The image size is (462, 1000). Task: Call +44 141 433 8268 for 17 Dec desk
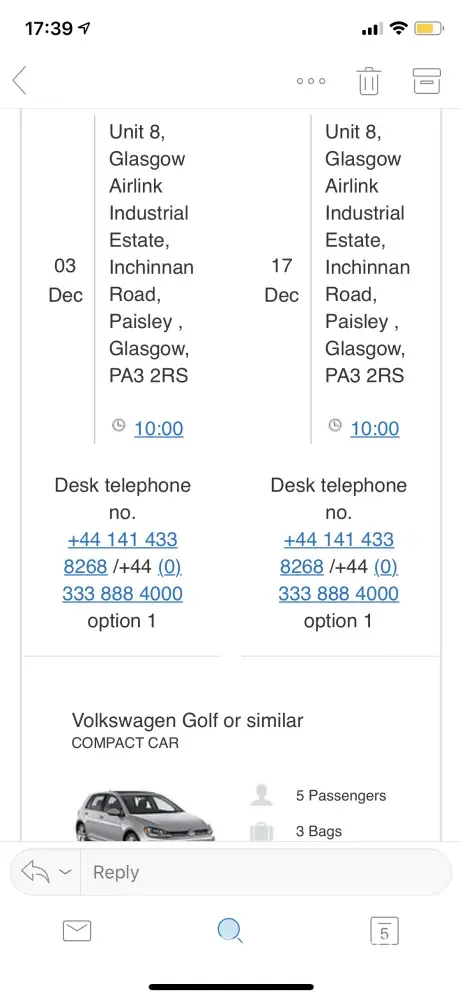[x=338, y=552]
